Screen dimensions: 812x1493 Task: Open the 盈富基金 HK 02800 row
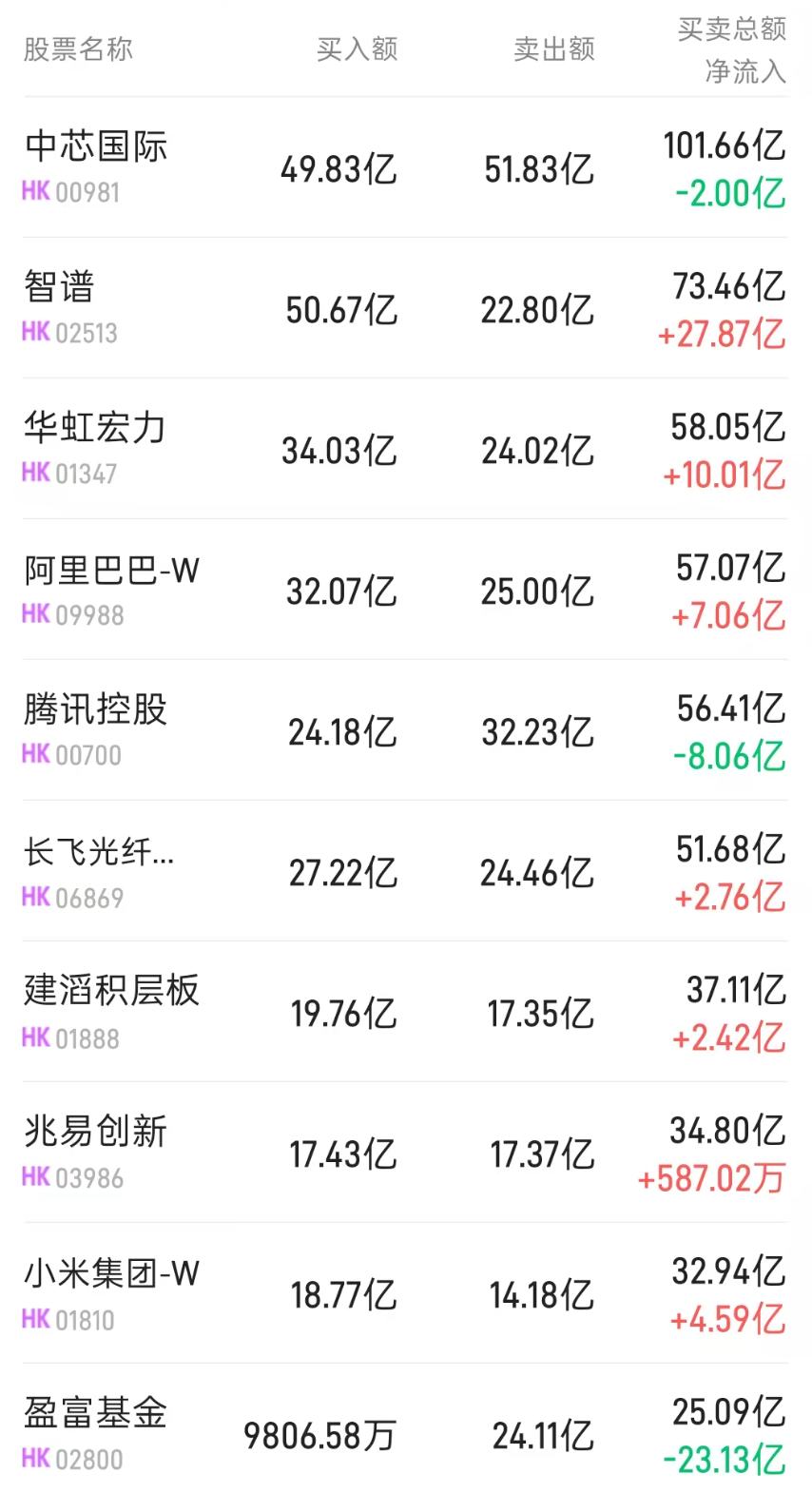coord(406,1429)
